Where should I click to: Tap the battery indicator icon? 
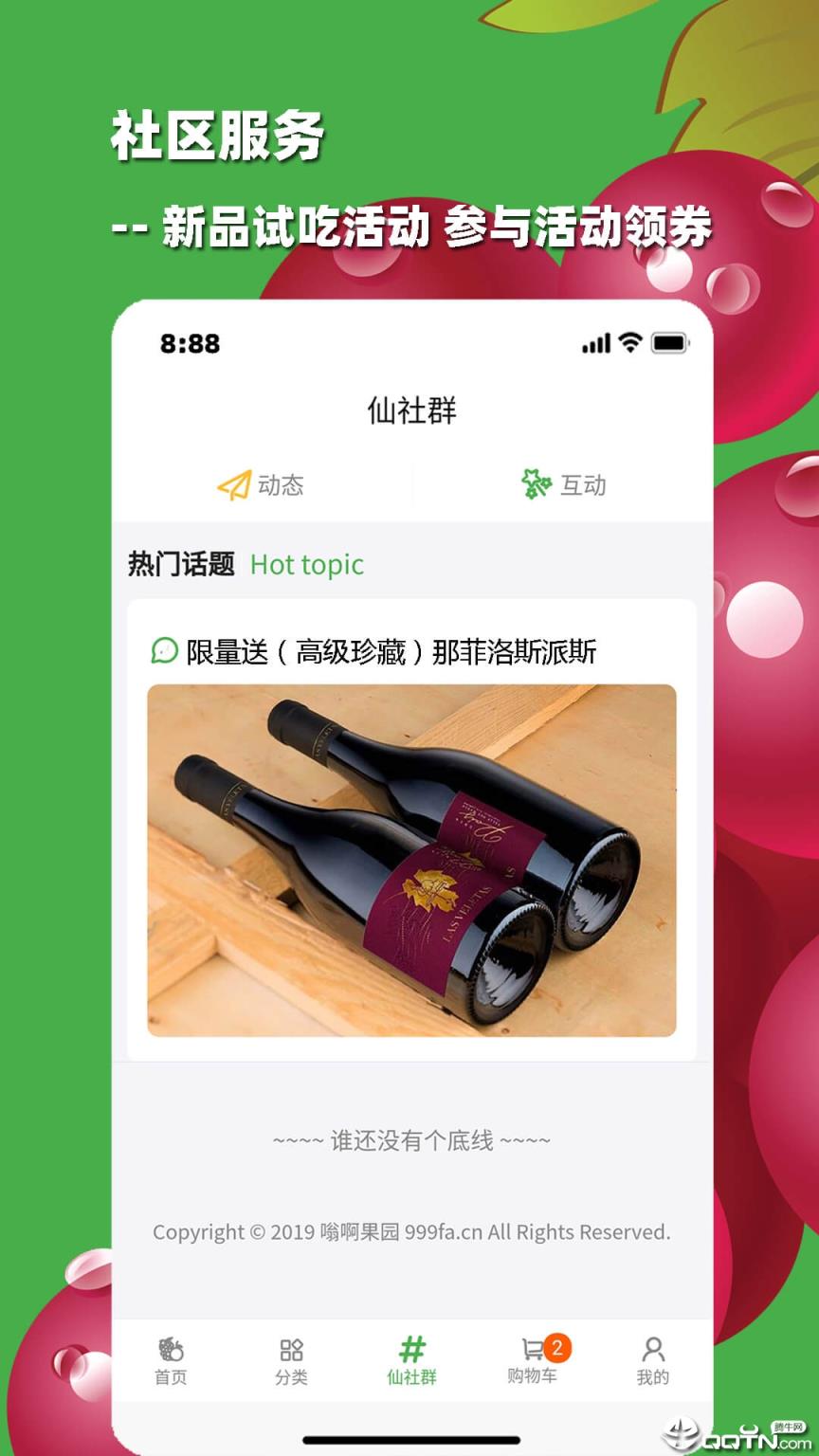coord(670,344)
